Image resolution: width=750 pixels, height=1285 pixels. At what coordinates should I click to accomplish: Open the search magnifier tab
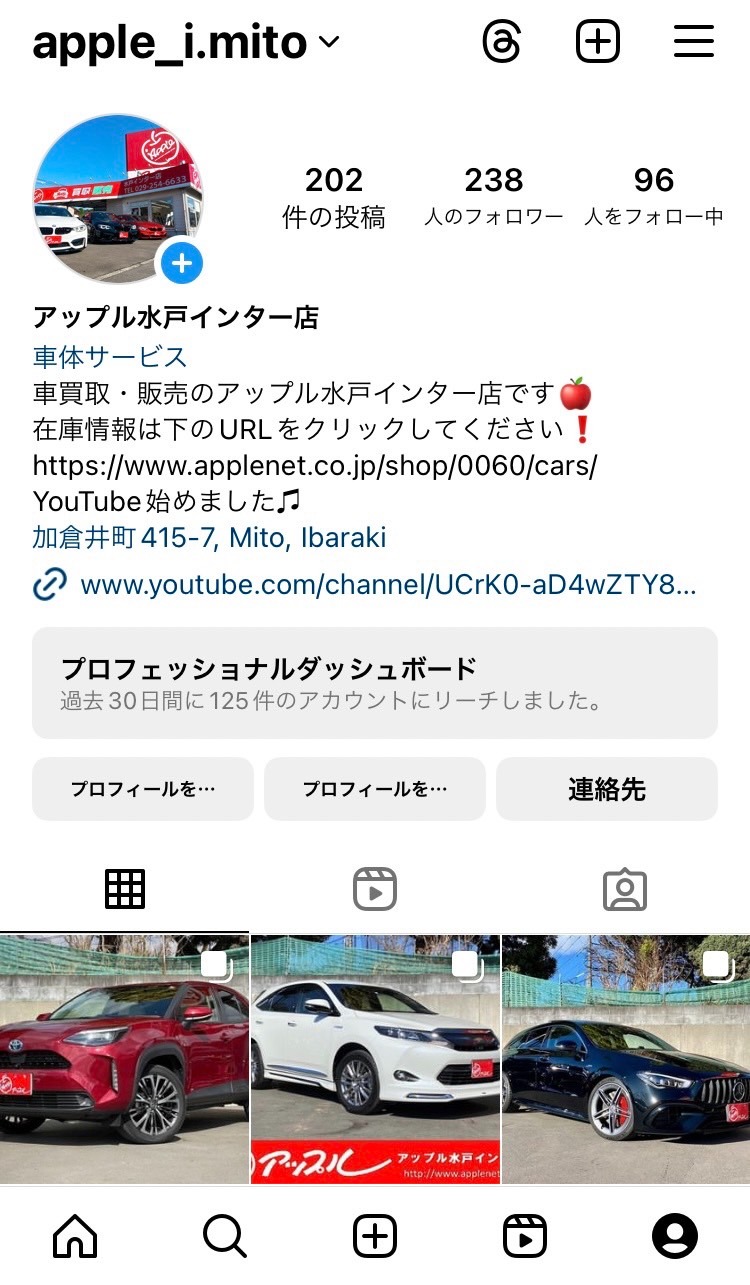(225, 1237)
